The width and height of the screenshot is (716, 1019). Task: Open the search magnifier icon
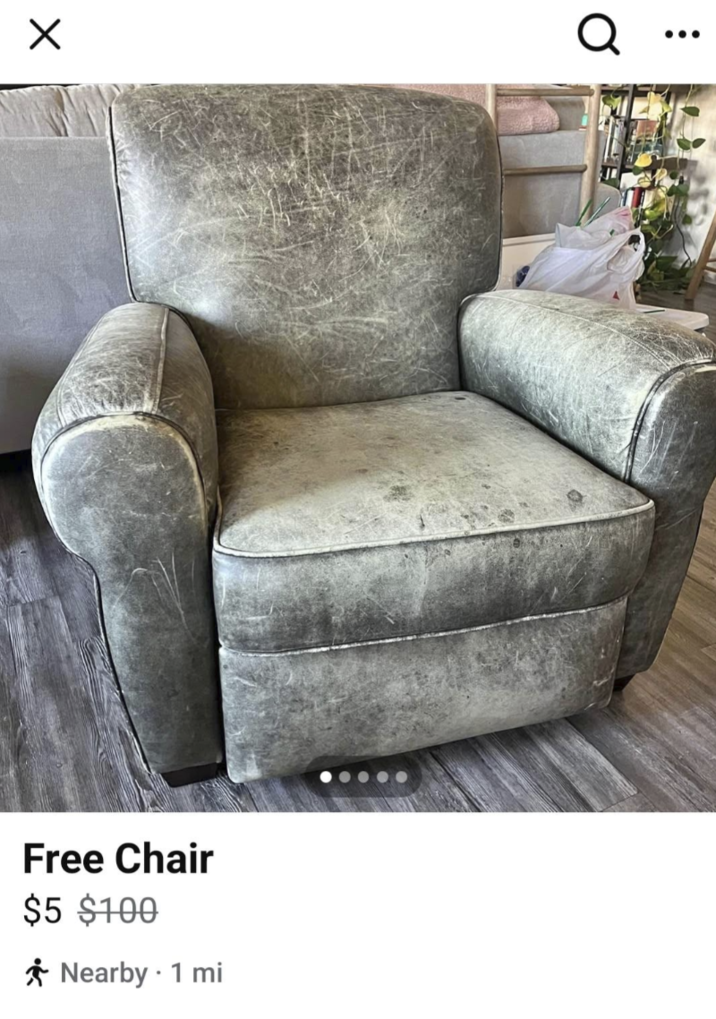pyautogui.click(x=598, y=36)
